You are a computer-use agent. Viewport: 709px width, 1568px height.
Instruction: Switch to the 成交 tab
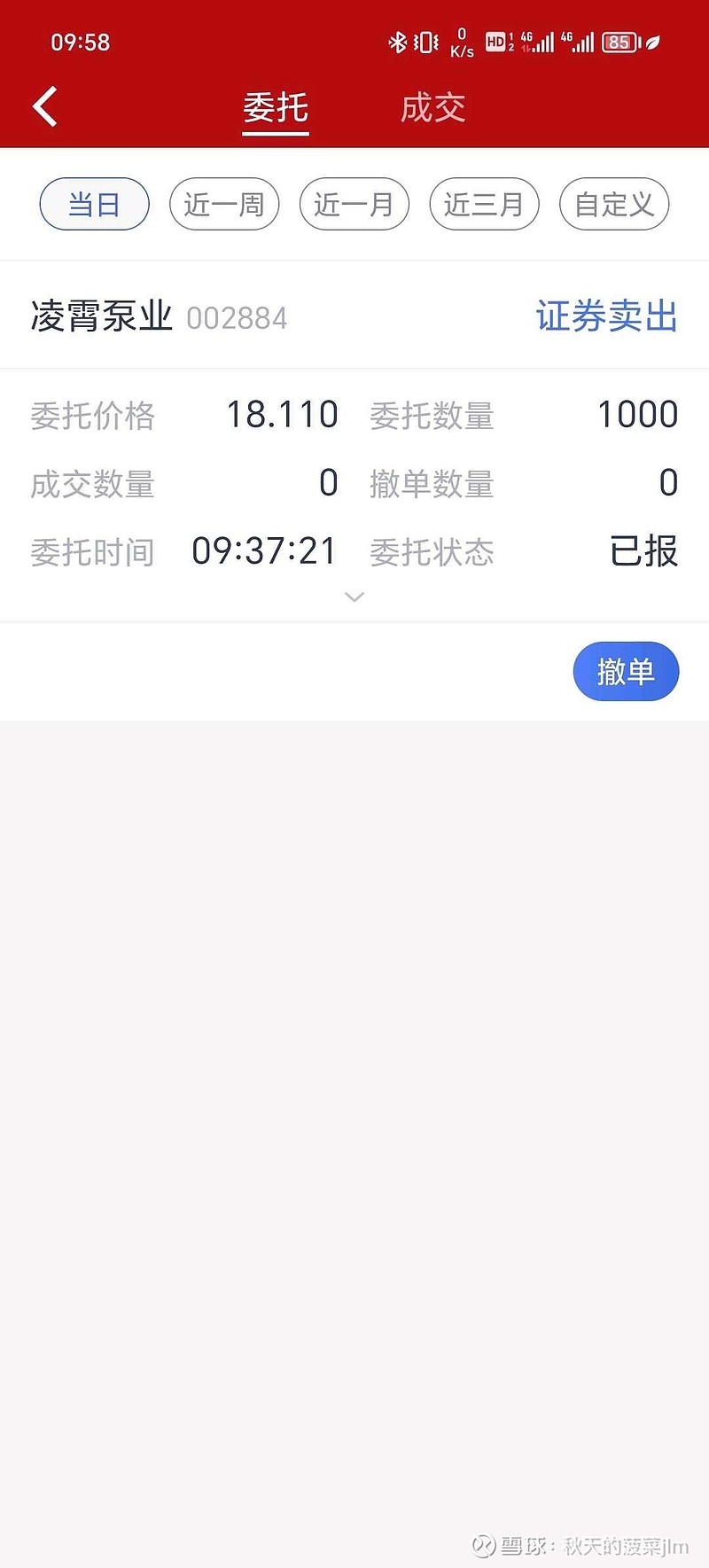coord(432,108)
